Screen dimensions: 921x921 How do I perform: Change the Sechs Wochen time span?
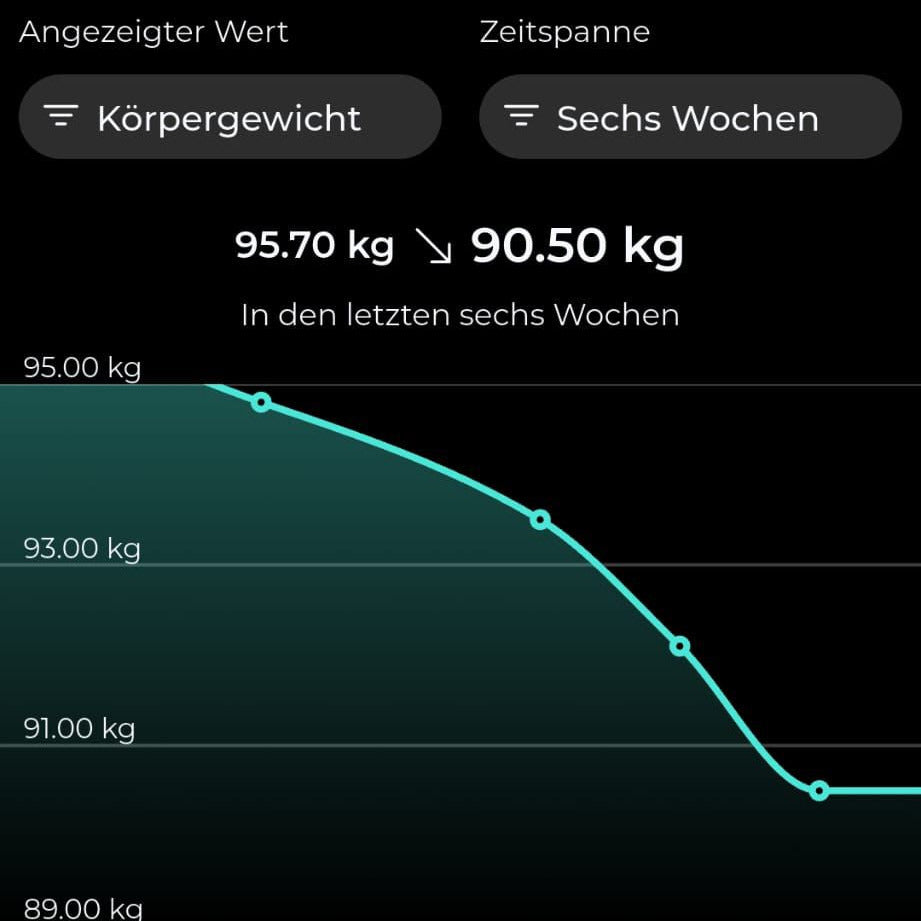tap(690, 117)
